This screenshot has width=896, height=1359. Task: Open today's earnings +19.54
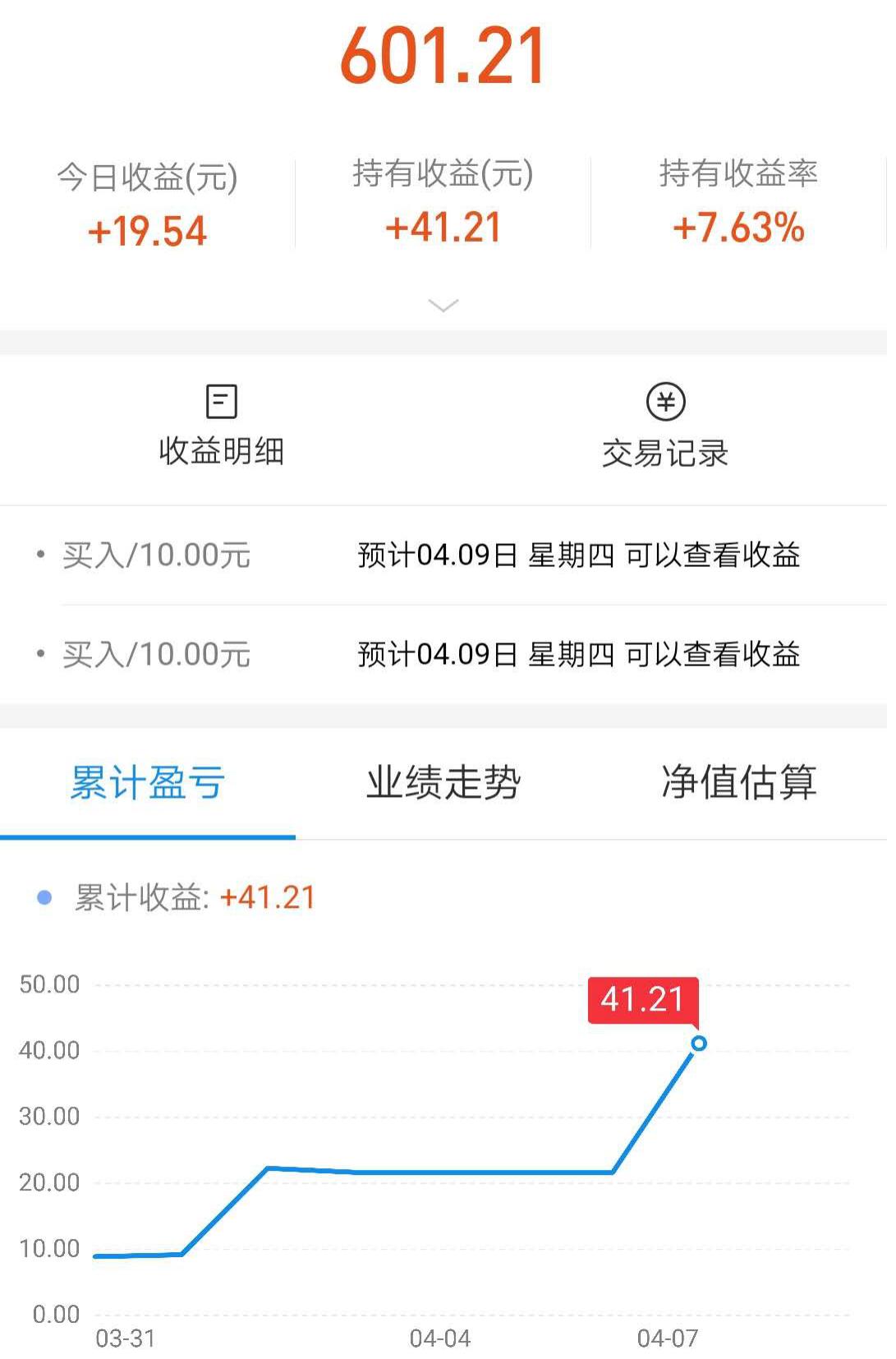146,231
